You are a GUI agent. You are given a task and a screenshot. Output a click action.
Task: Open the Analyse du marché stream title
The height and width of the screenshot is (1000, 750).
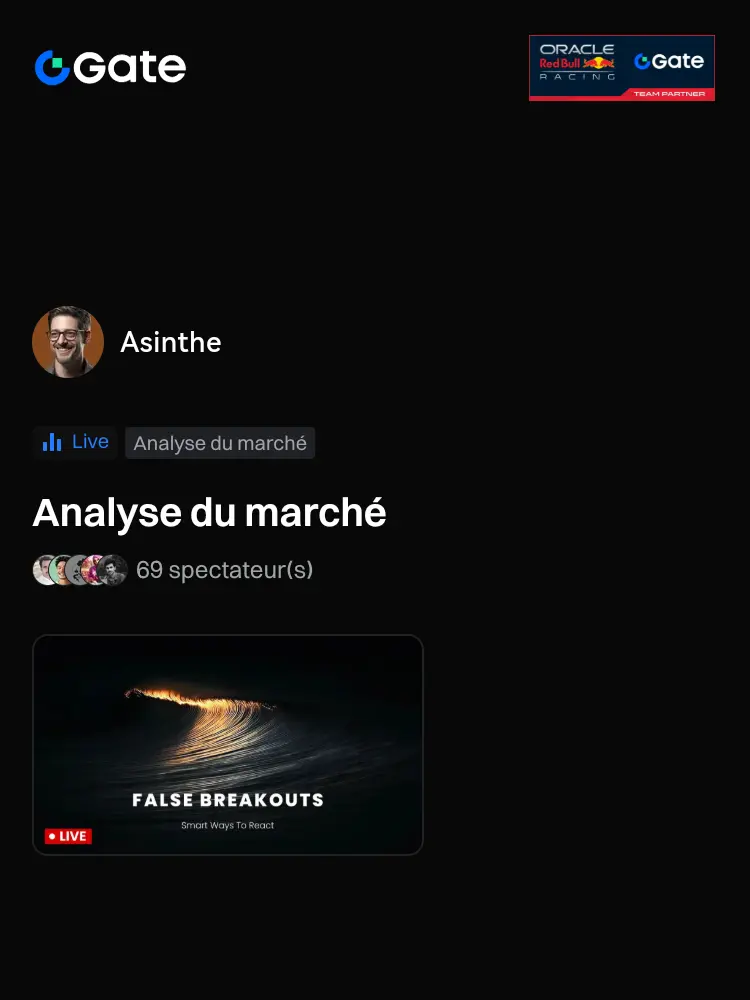(x=210, y=512)
